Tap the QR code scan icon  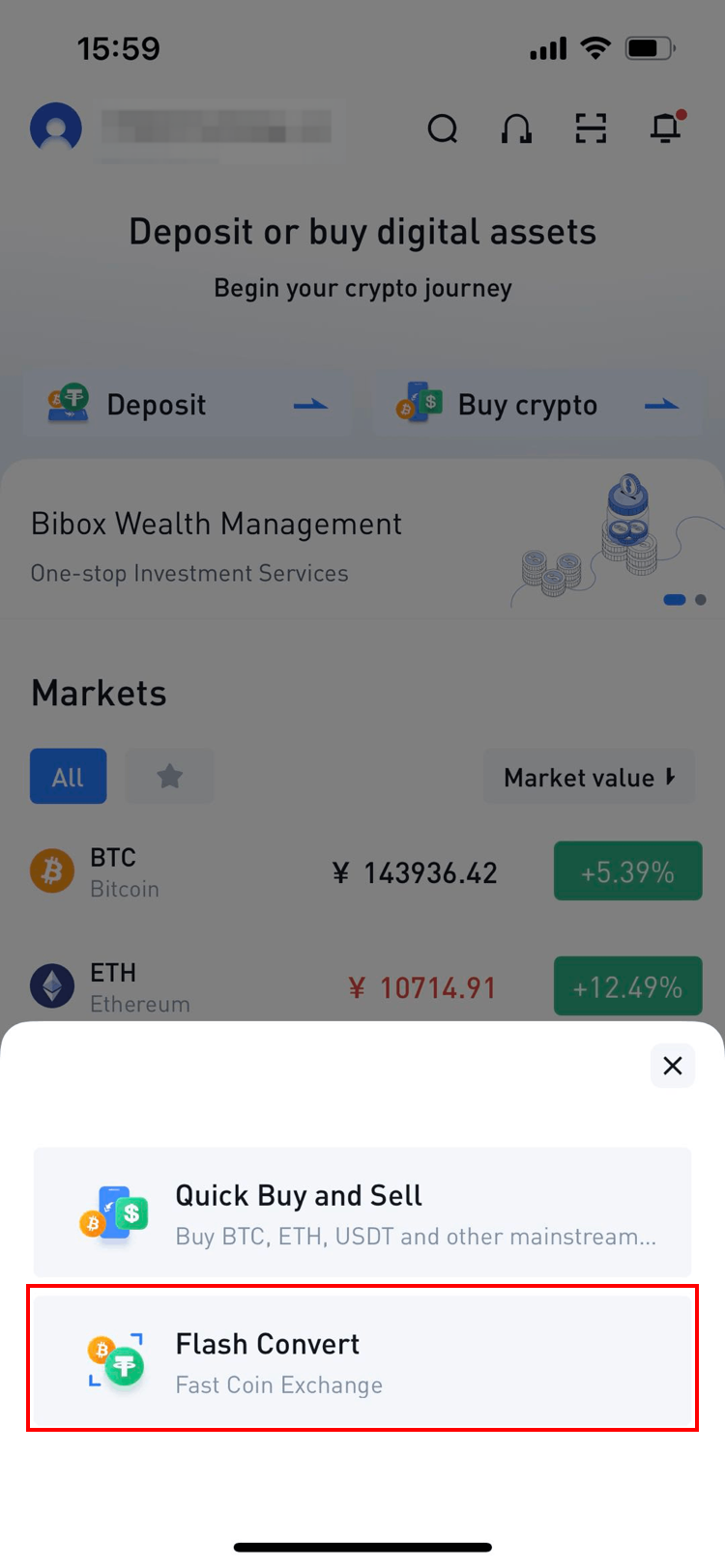click(x=591, y=128)
